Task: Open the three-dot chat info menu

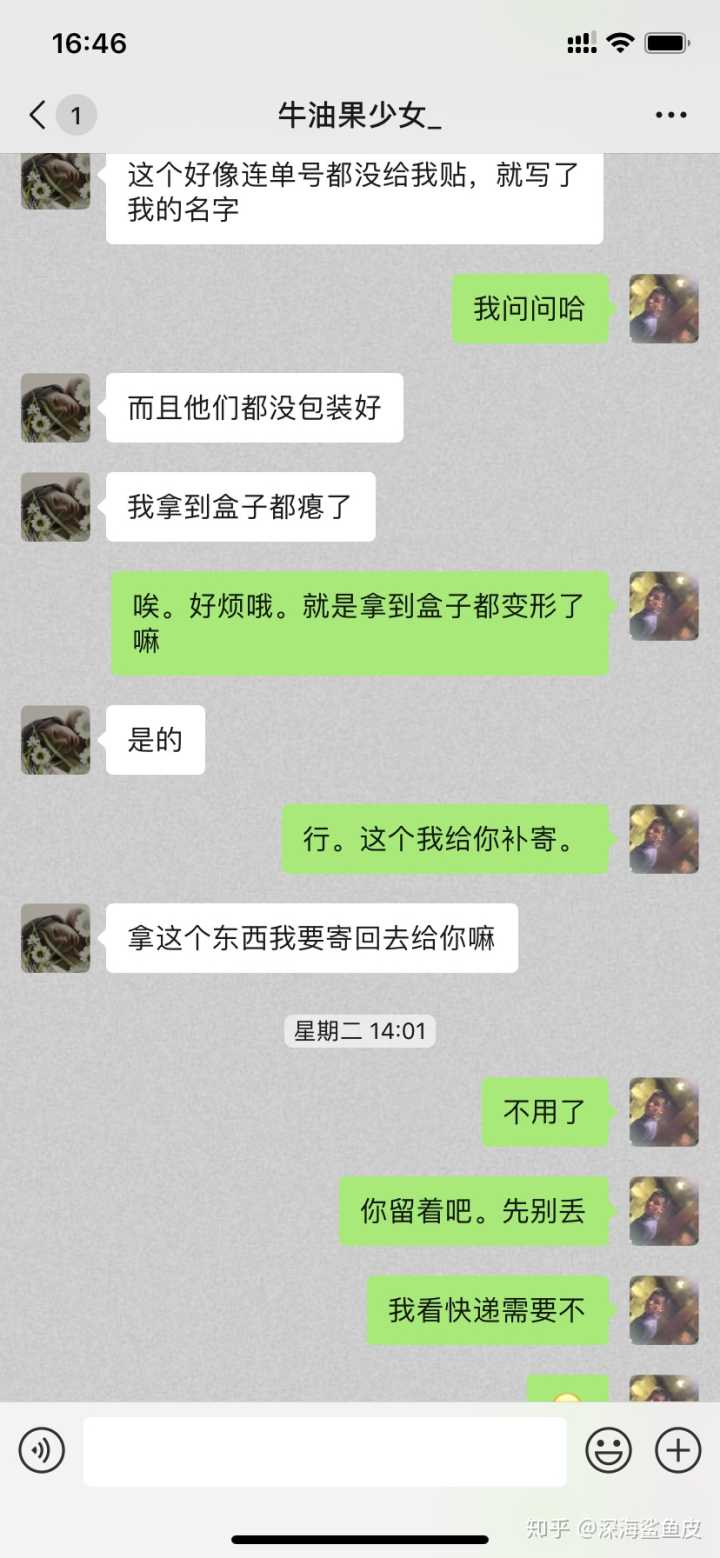Action: coord(671,116)
